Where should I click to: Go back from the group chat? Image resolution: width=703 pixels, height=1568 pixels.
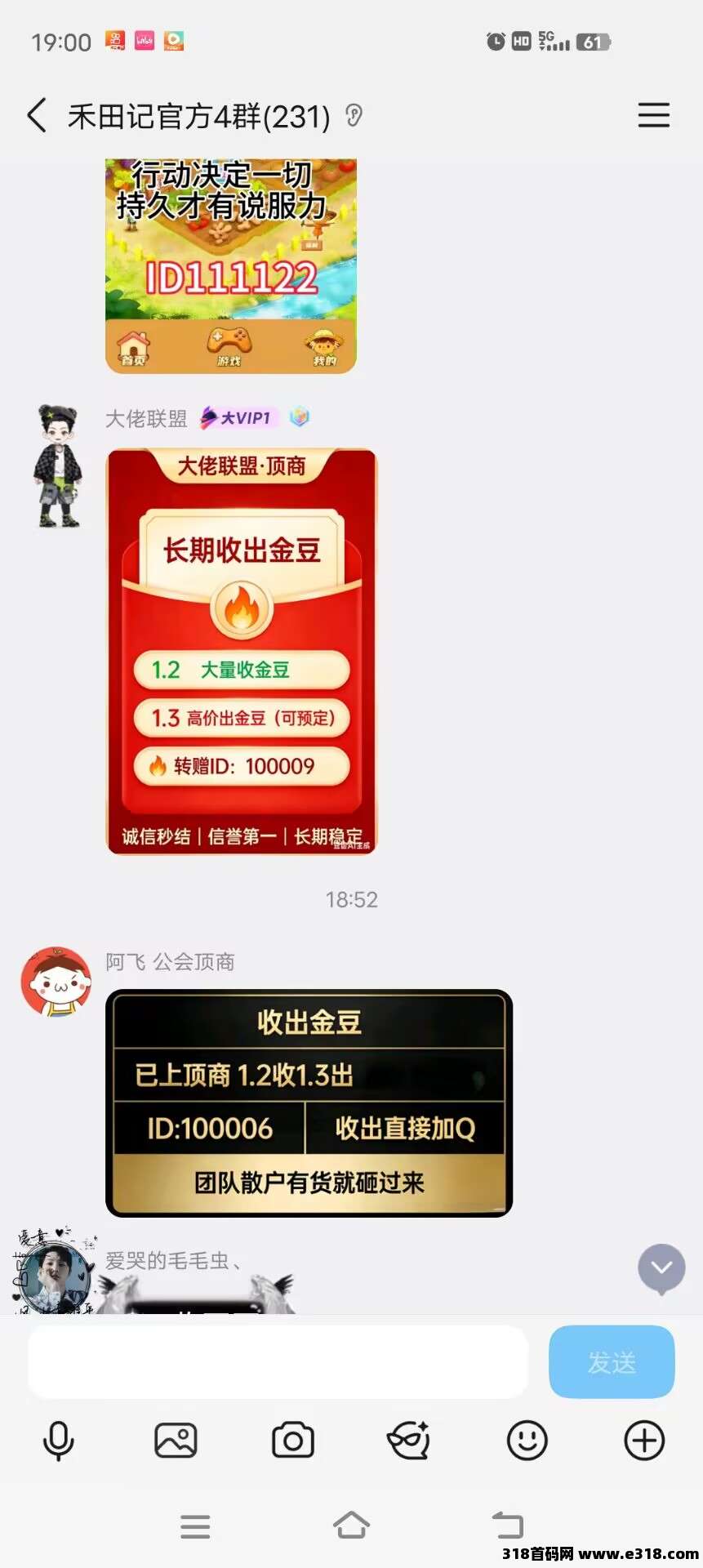click(x=37, y=116)
